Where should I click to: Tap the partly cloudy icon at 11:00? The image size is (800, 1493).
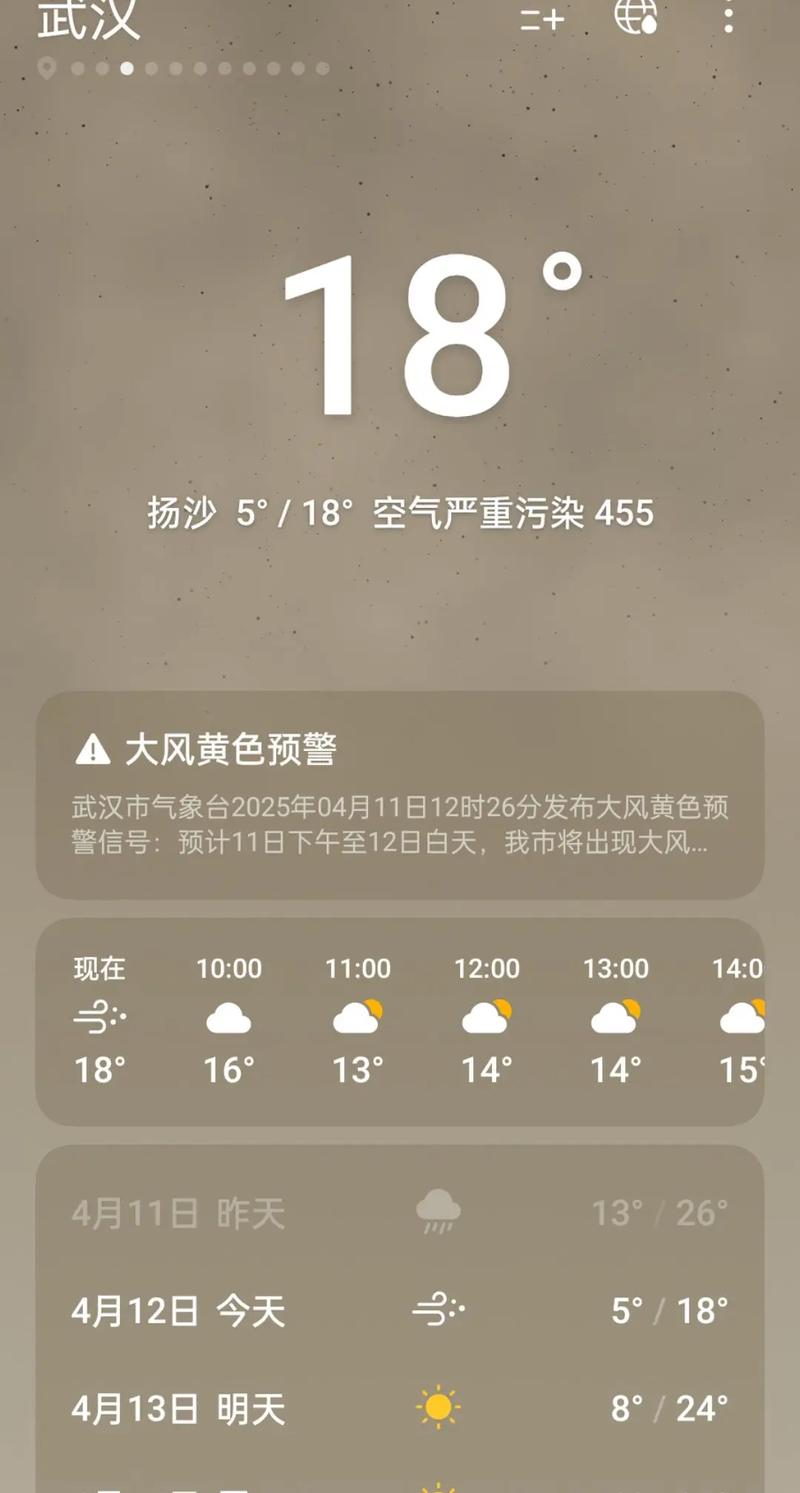(x=357, y=1016)
